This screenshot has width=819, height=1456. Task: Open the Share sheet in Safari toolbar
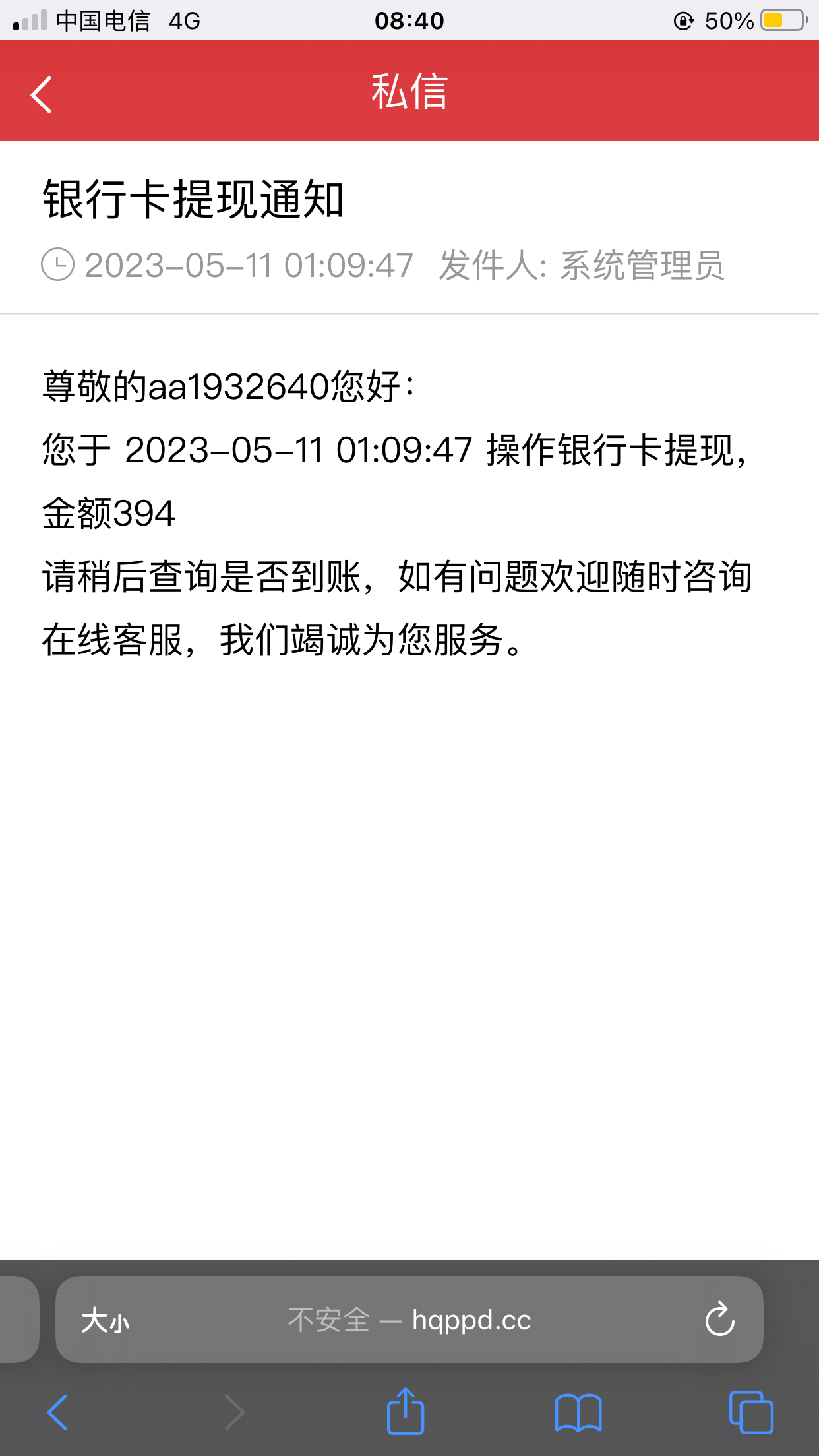[x=405, y=1411]
